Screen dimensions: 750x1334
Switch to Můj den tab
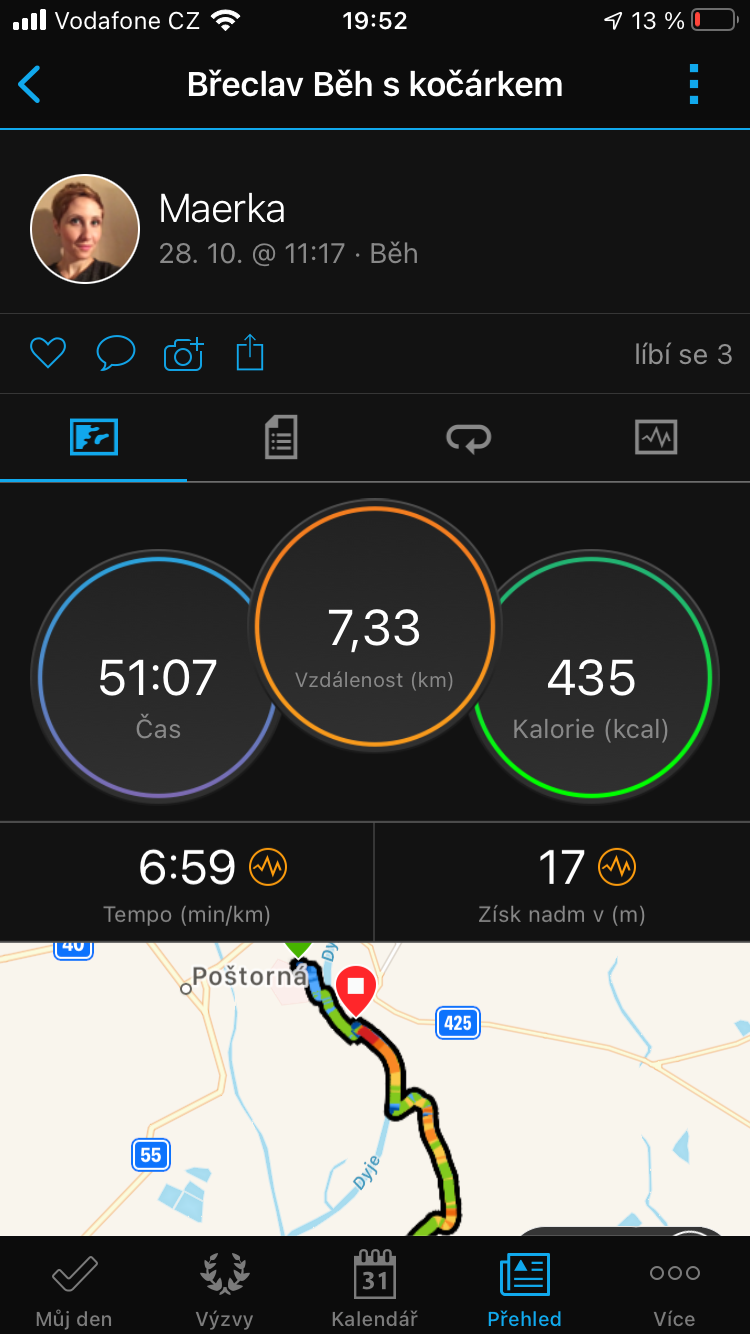[74, 1290]
